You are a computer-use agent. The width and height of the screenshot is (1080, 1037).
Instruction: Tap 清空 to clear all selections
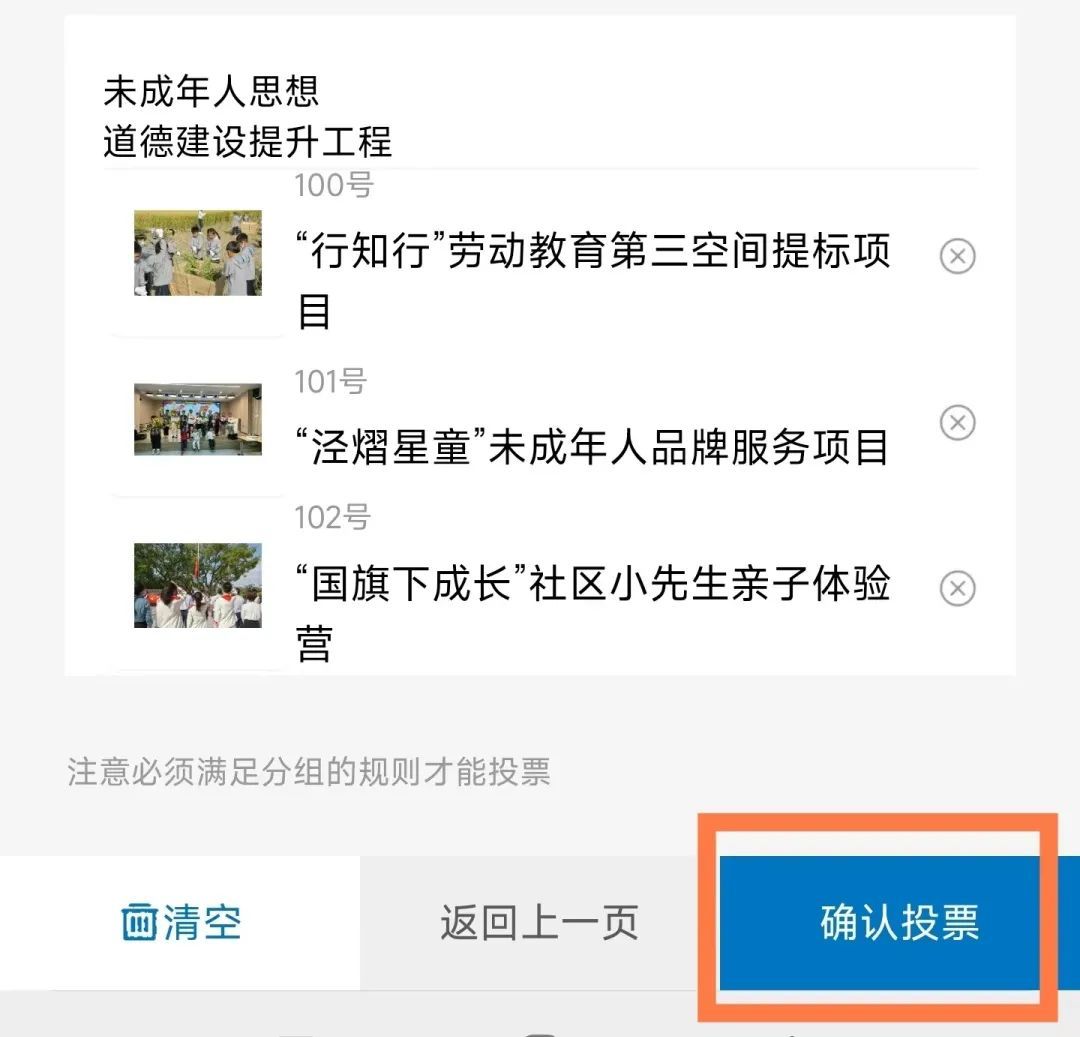[180, 923]
